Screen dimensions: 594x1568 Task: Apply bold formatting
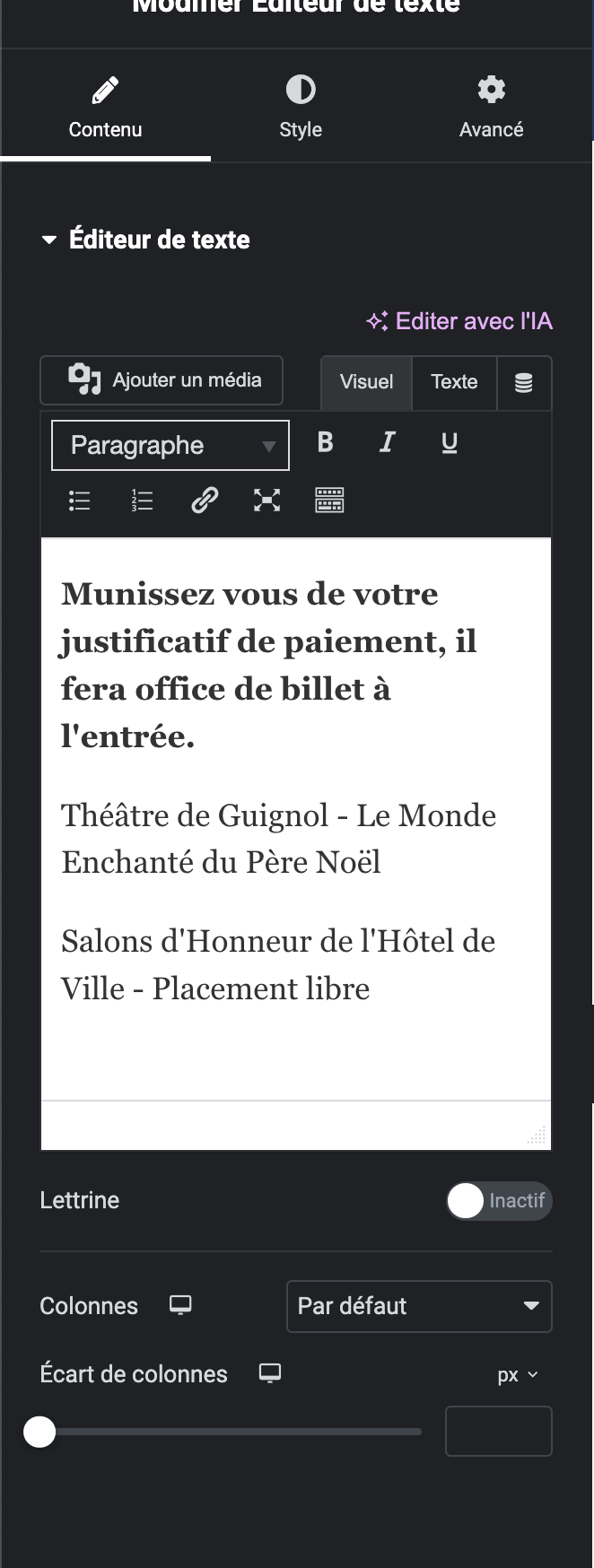326,442
